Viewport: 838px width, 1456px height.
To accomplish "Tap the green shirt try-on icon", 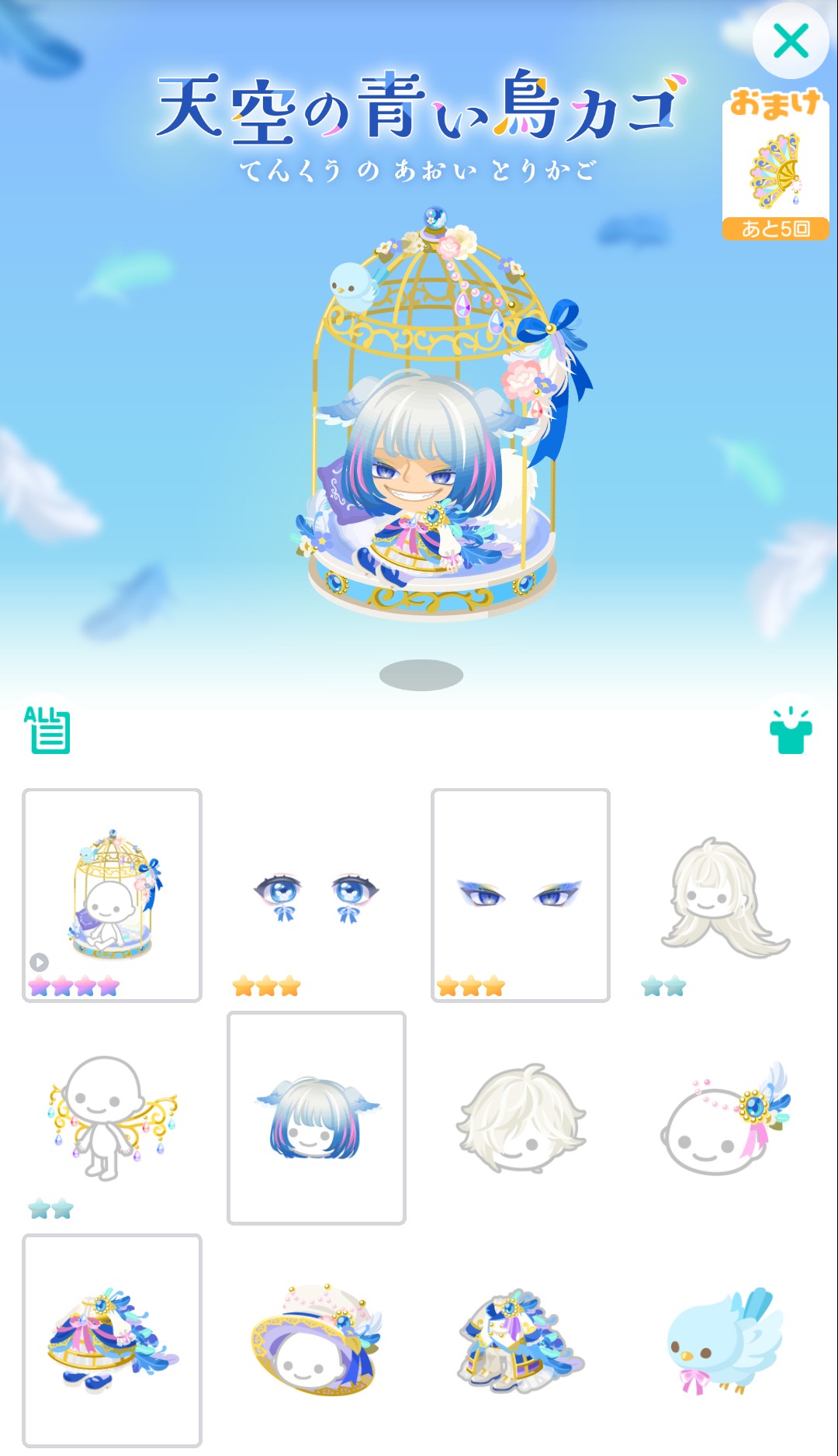I will click(x=790, y=731).
